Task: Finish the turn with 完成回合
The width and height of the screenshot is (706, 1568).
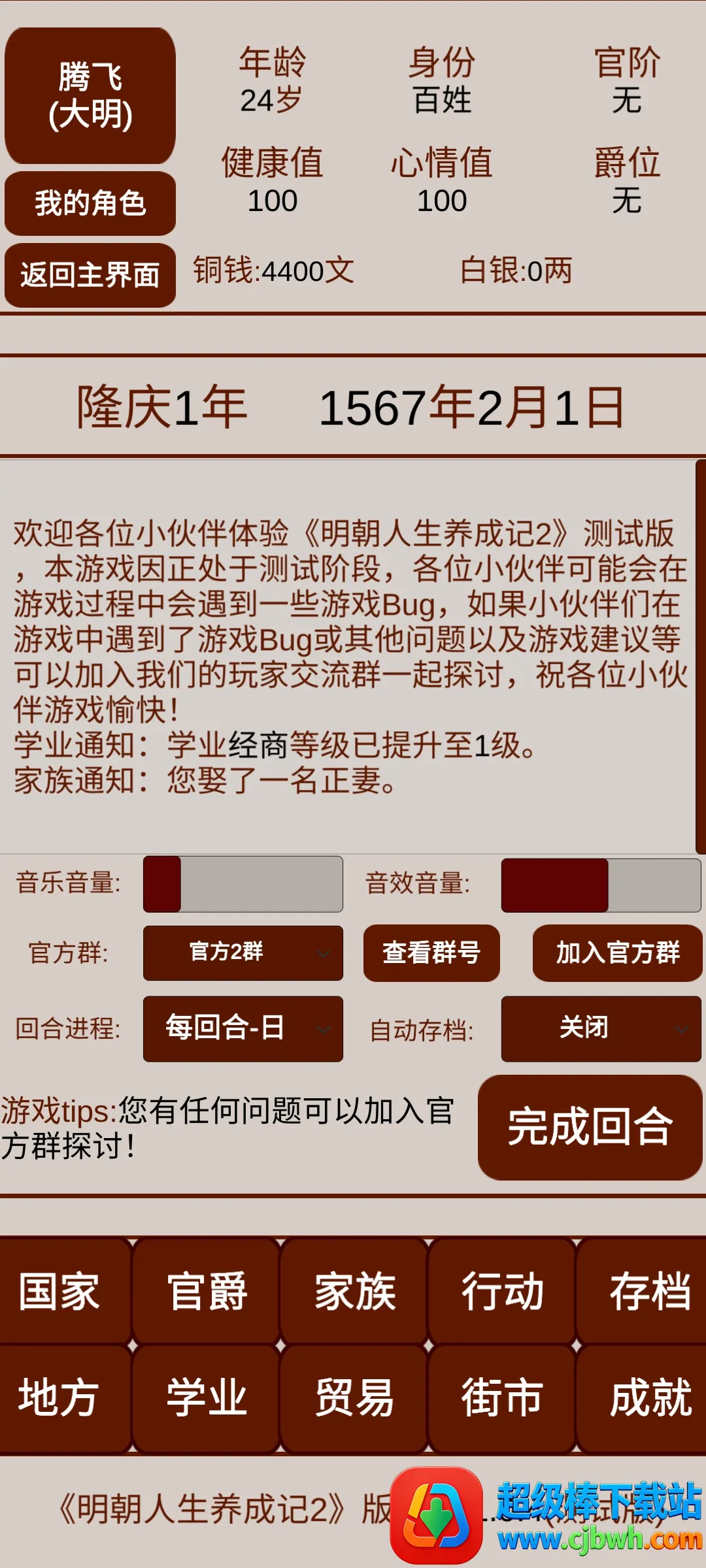Action: (x=590, y=1127)
